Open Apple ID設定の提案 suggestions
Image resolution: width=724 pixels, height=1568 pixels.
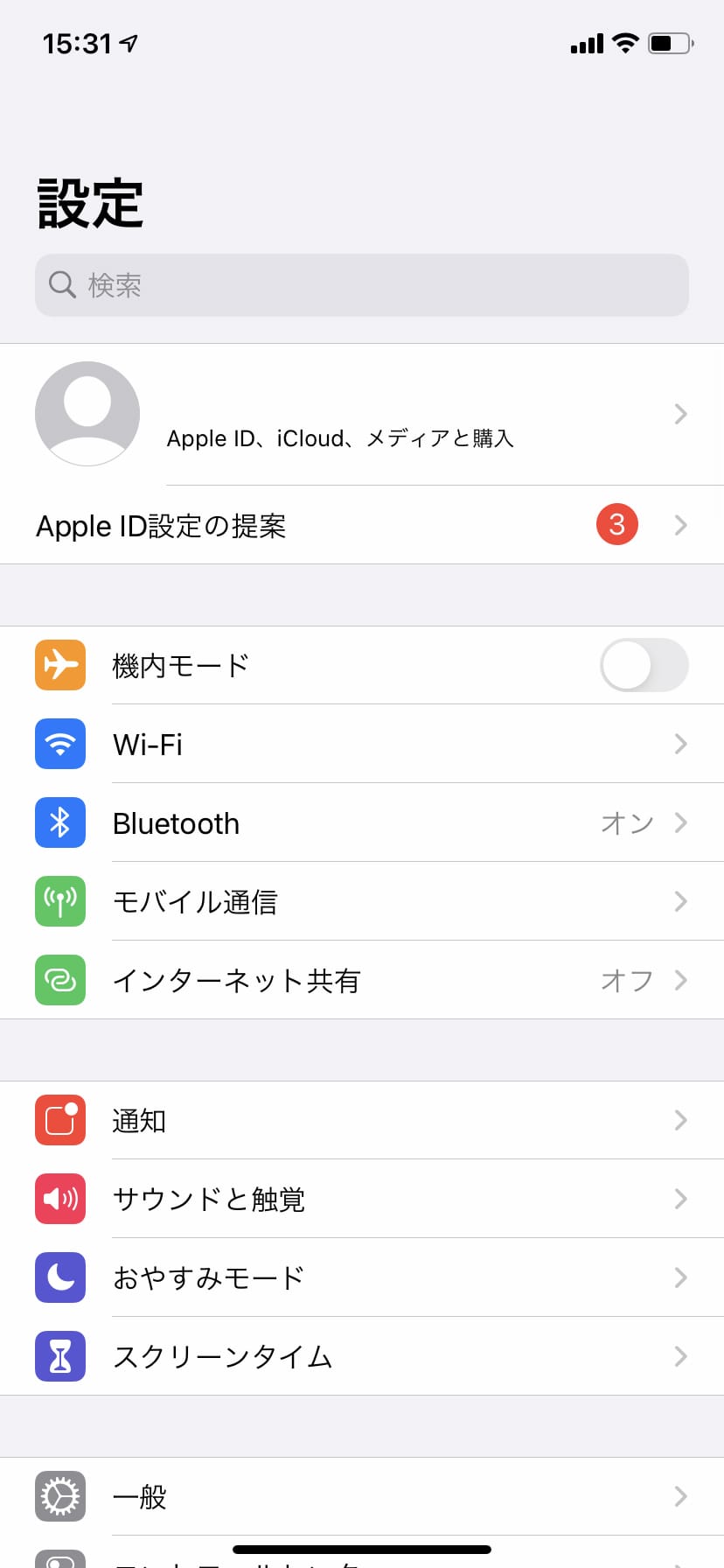click(362, 525)
